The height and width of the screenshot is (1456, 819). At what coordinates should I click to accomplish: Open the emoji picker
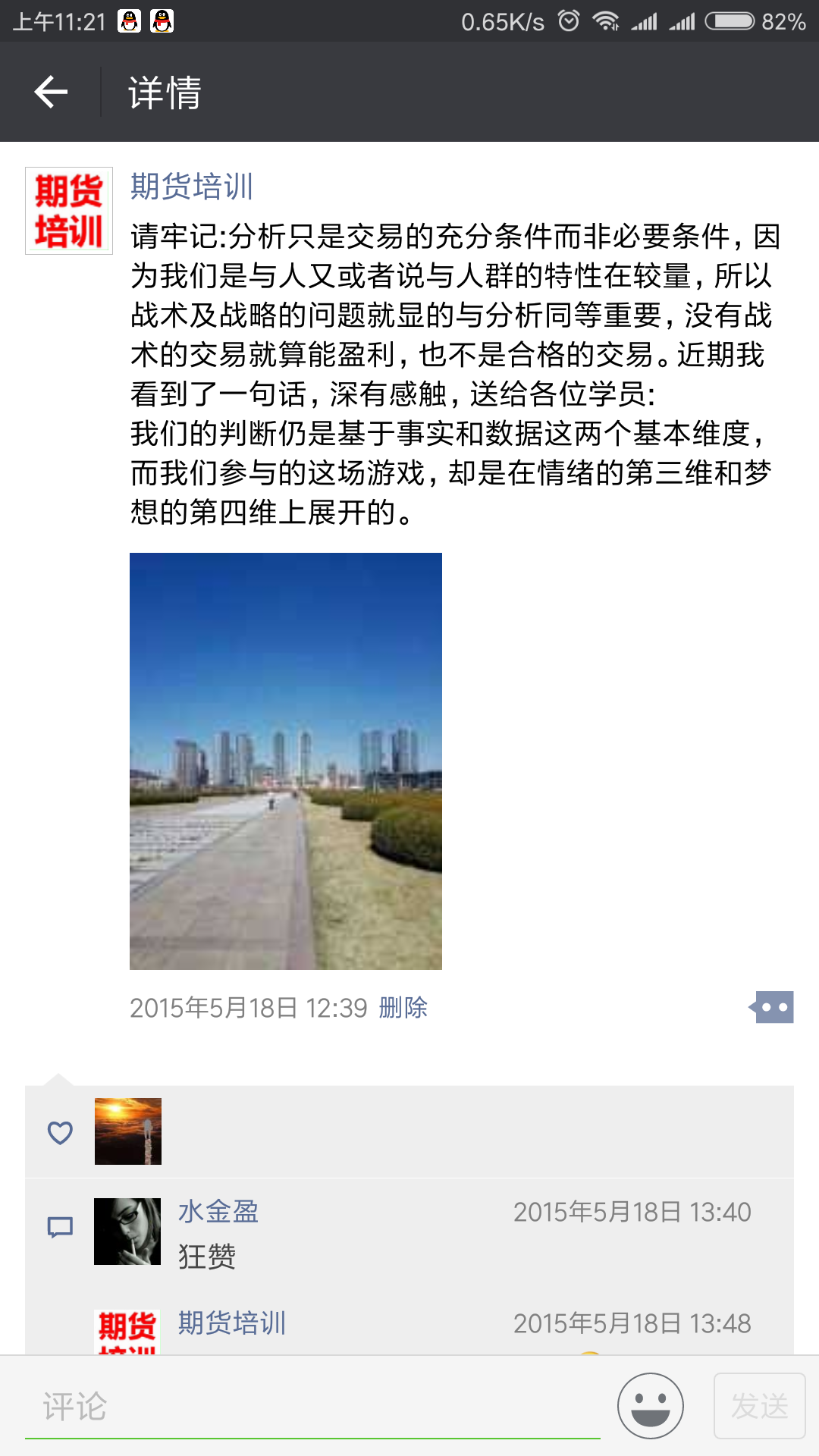pyautogui.click(x=651, y=1406)
